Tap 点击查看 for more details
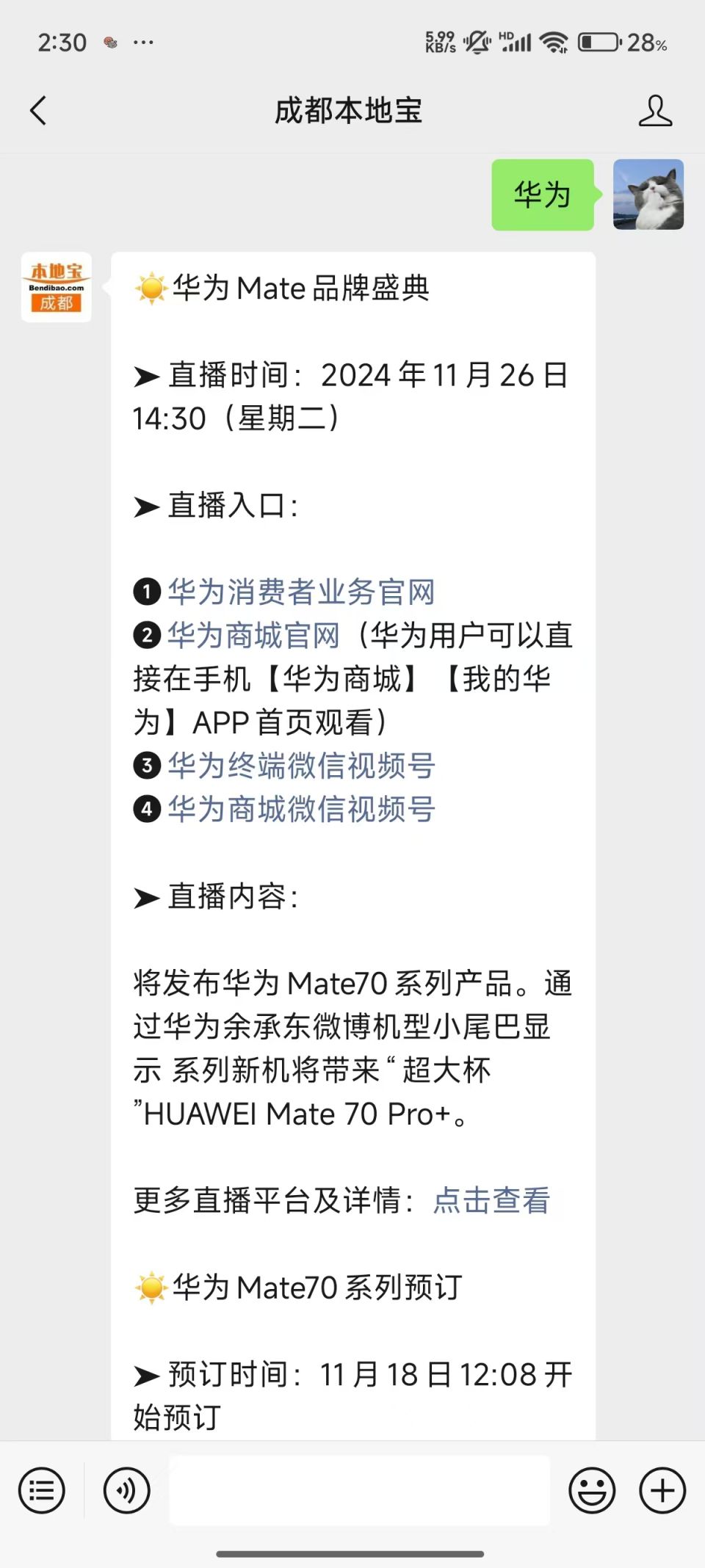This screenshot has width=705, height=1568. [x=491, y=1200]
